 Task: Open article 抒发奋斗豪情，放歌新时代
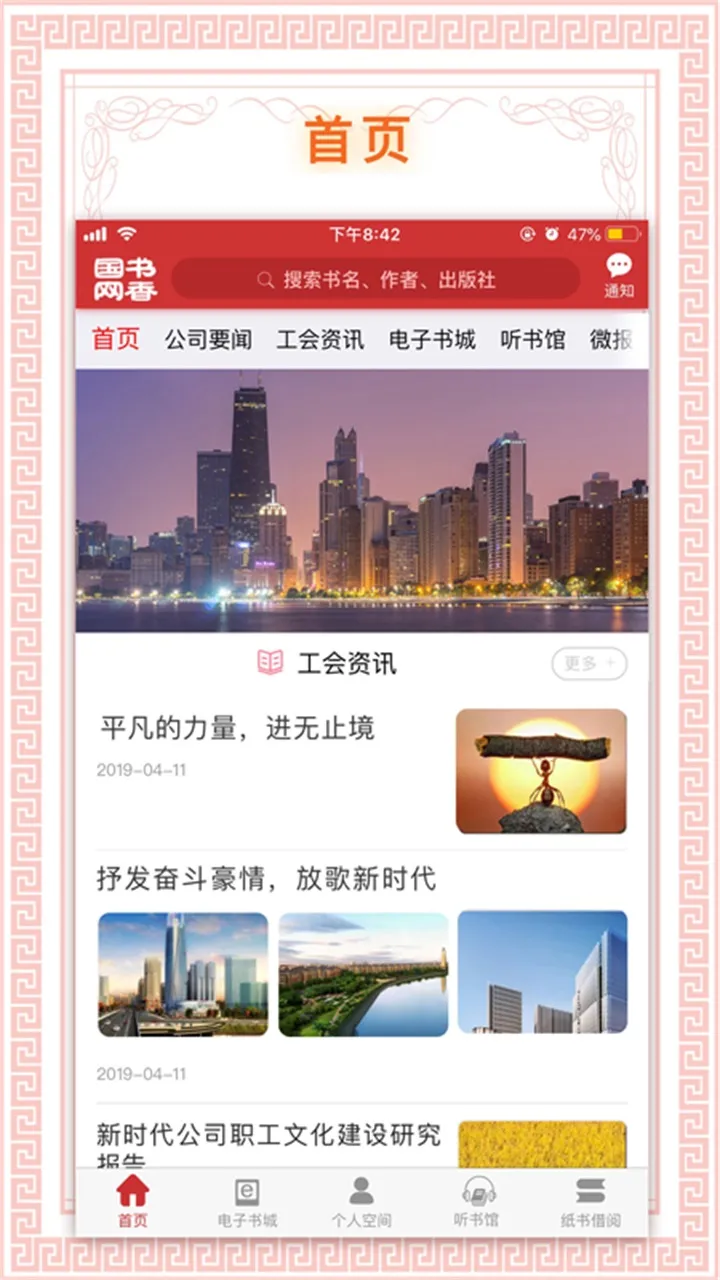pos(267,878)
